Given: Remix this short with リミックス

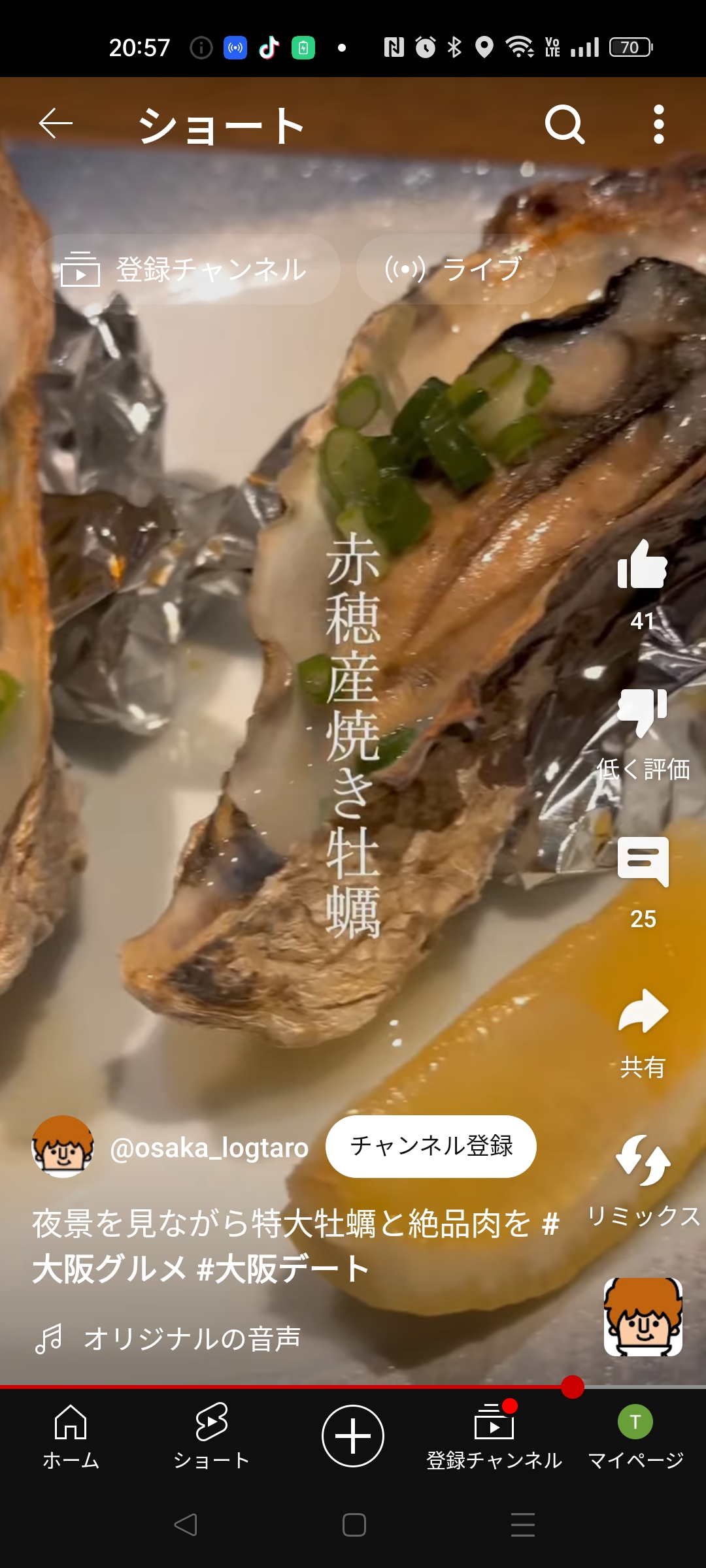Looking at the screenshot, I should [643, 1160].
